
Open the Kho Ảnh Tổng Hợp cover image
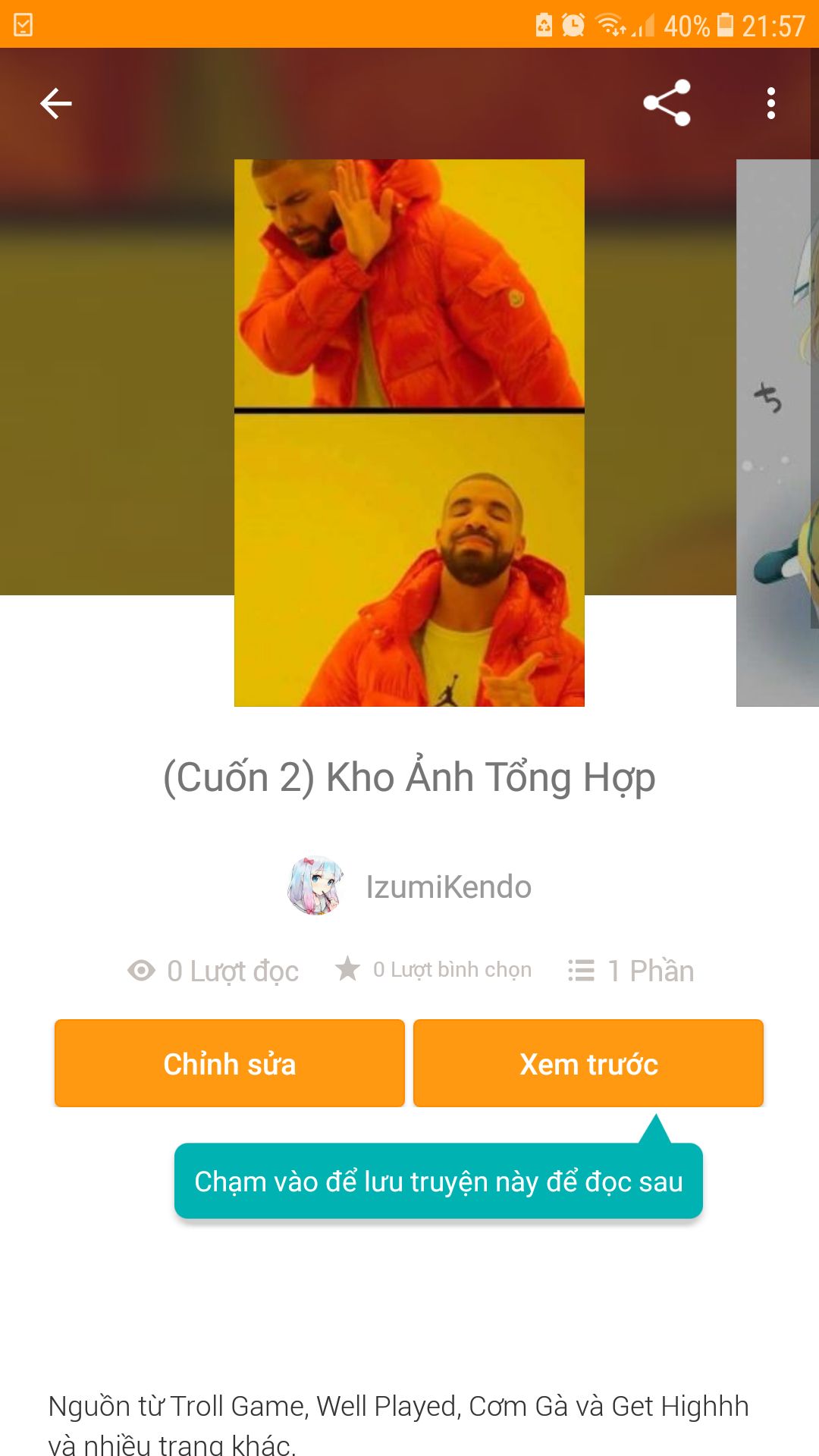[x=409, y=432]
